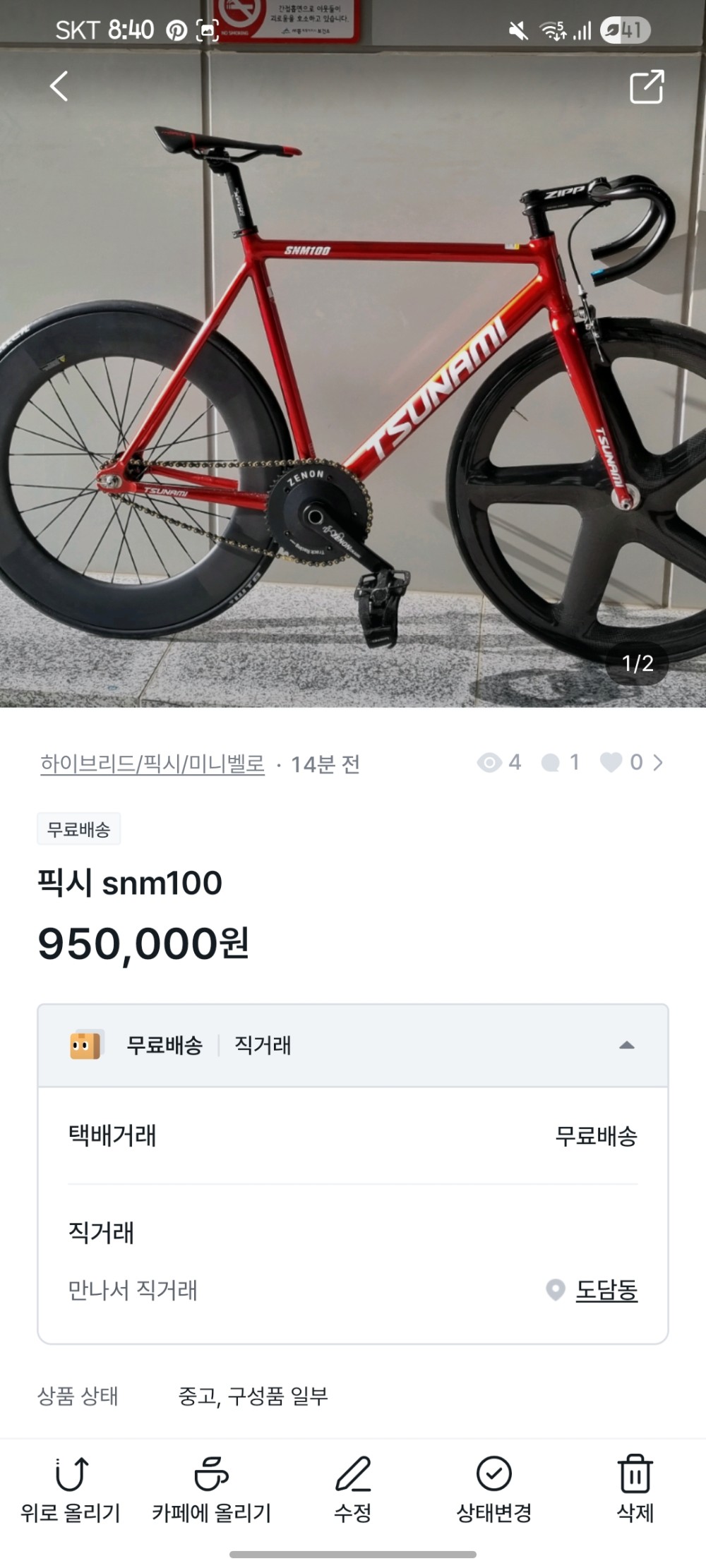View the likes list chevron
706x1568 pixels.
[x=658, y=763]
